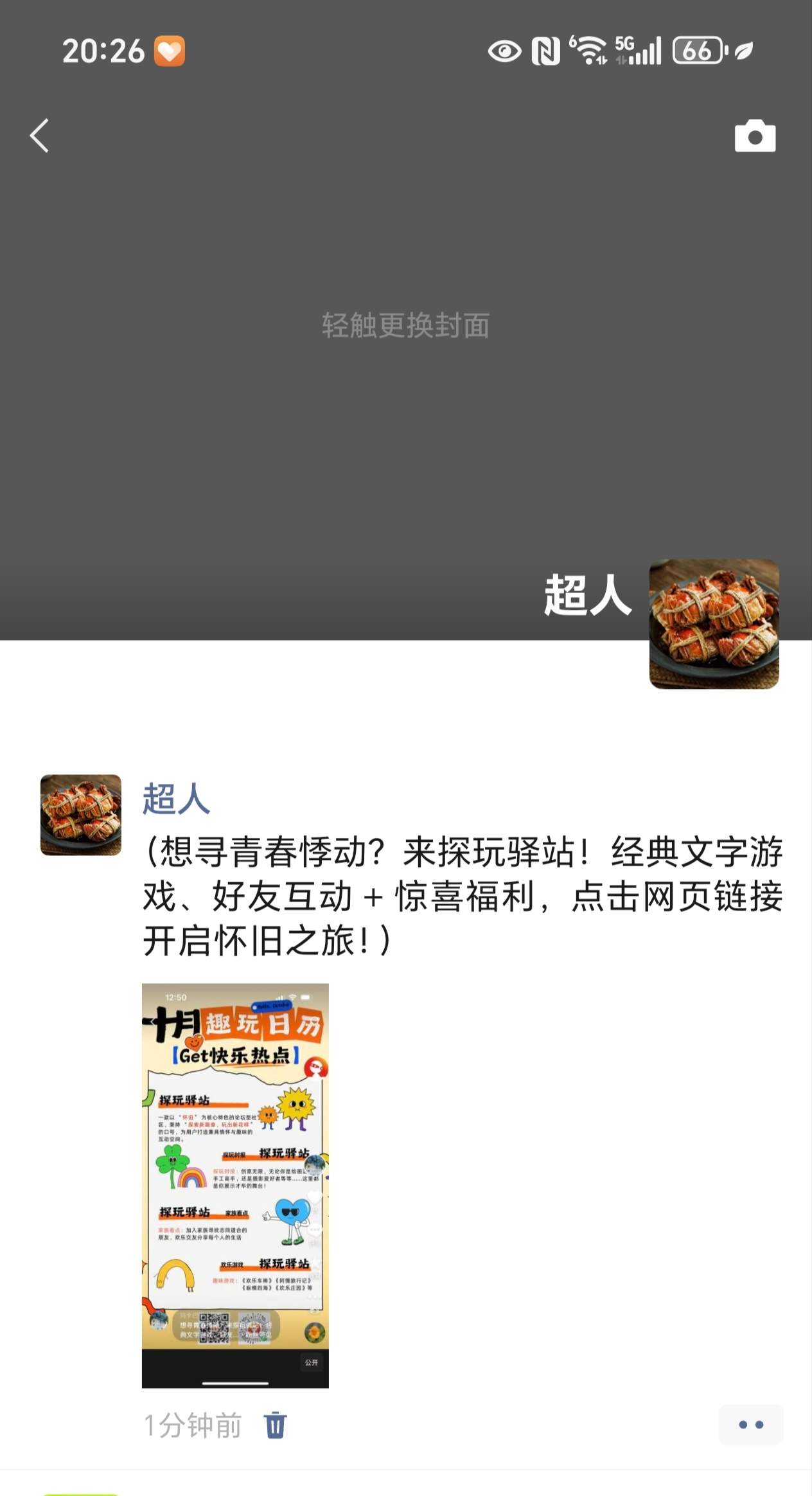Tap the cover area to change cover
Screen dimensions: 812x1496
[x=405, y=325]
